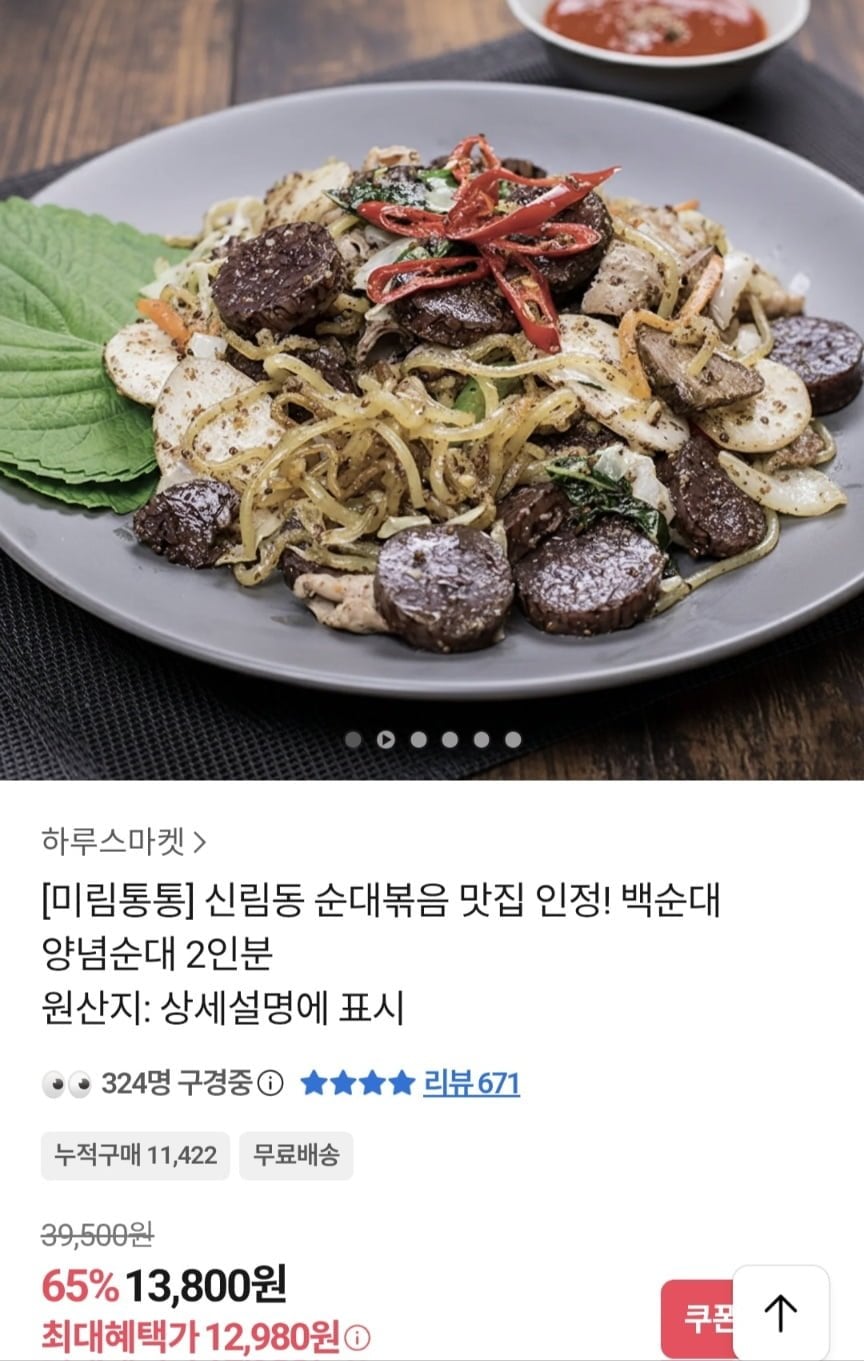Tap the info icon next to 324명 구경중
The image size is (864, 1361).
[271, 1083]
